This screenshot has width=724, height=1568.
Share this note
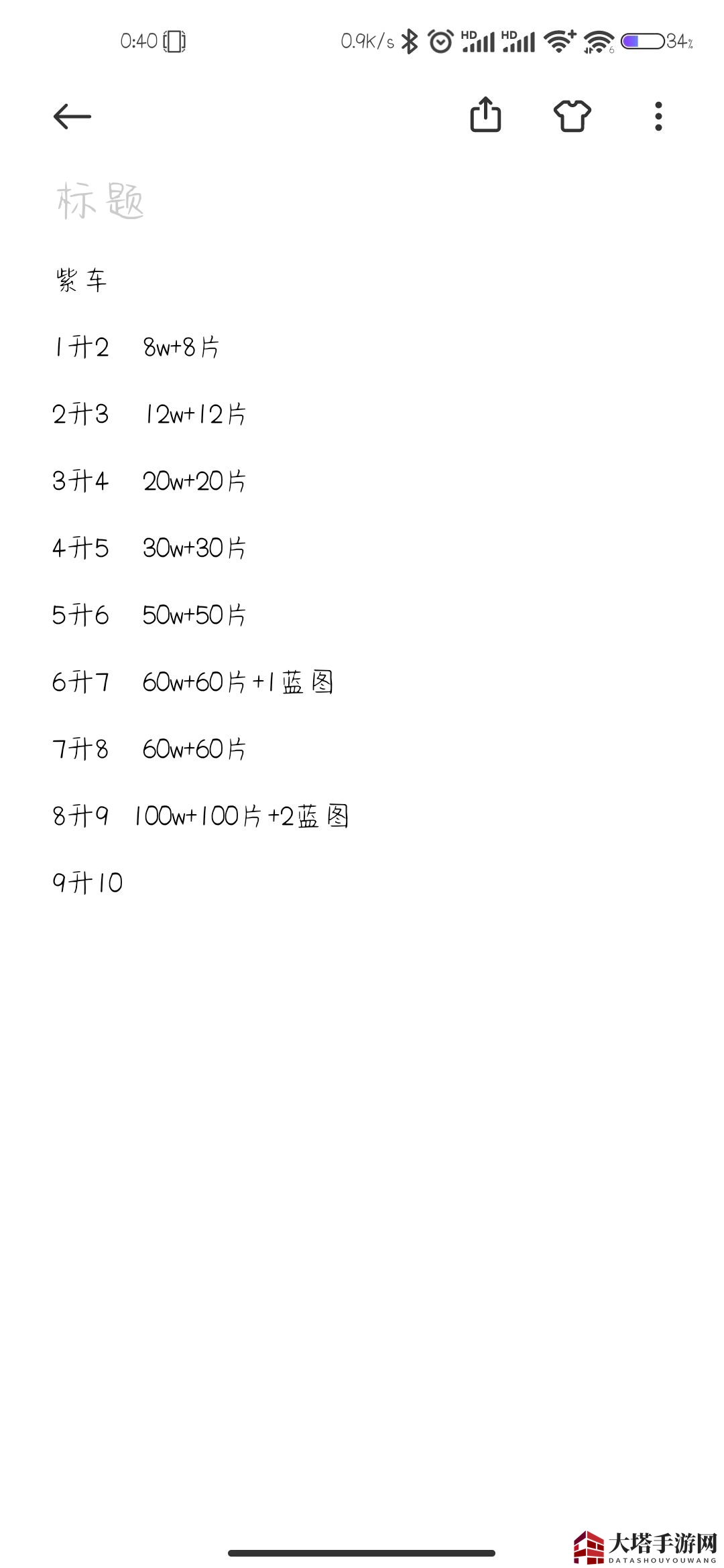[x=485, y=115]
